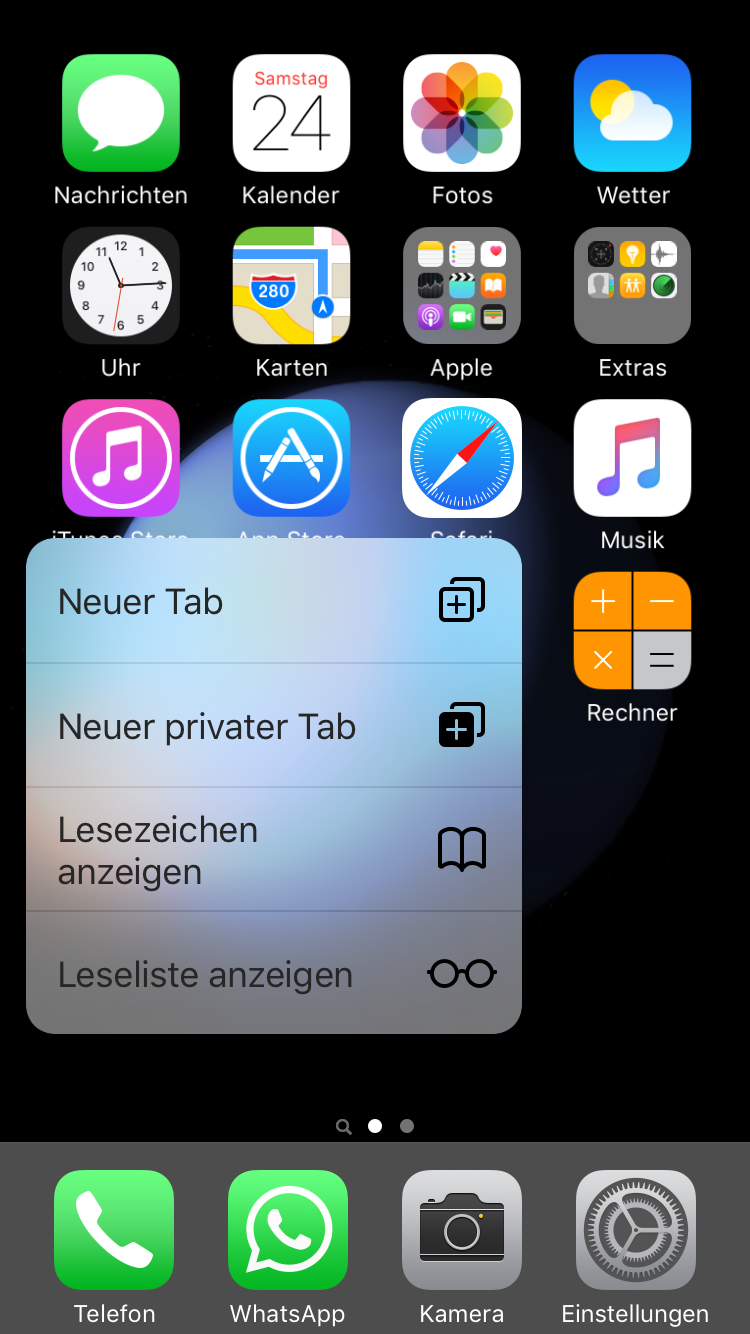Open the Nachrichten app
This screenshot has height=1334, width=750.
(x=121, y=113)
